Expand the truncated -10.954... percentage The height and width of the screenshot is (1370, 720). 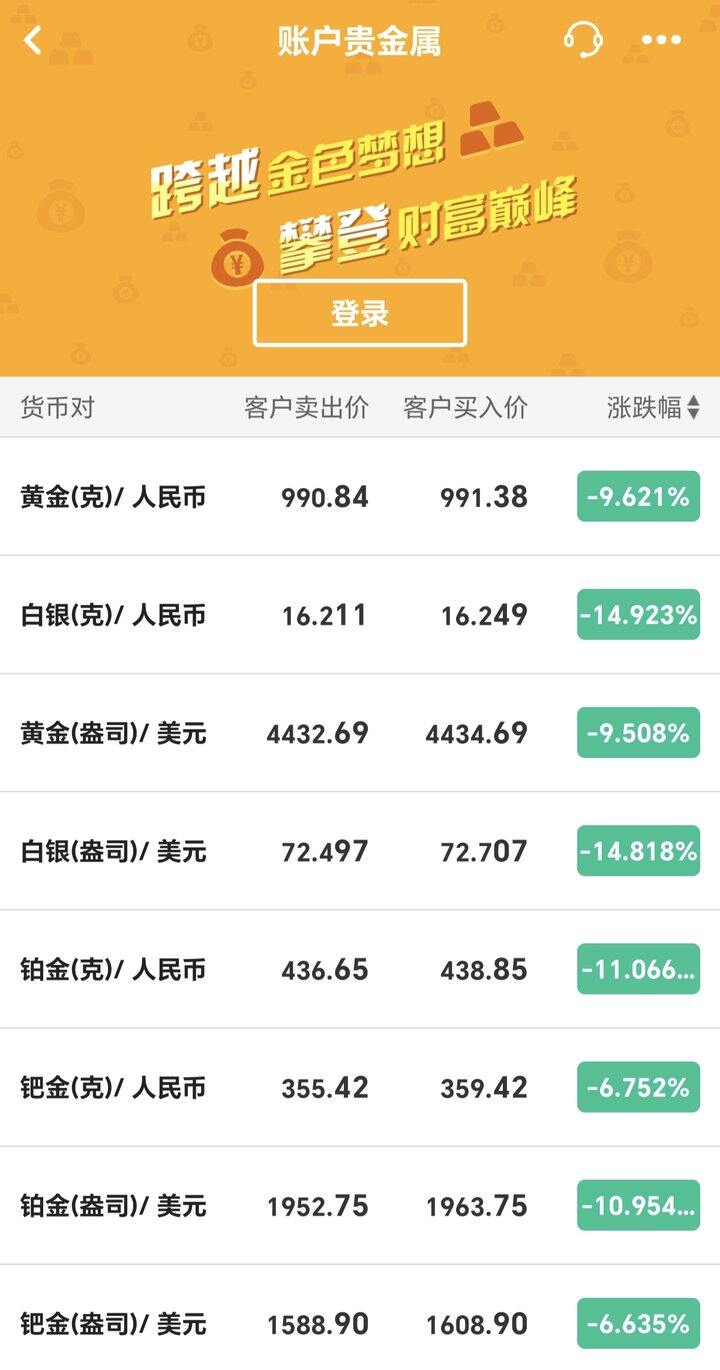pyautogui.click(x=637, y=1206)
